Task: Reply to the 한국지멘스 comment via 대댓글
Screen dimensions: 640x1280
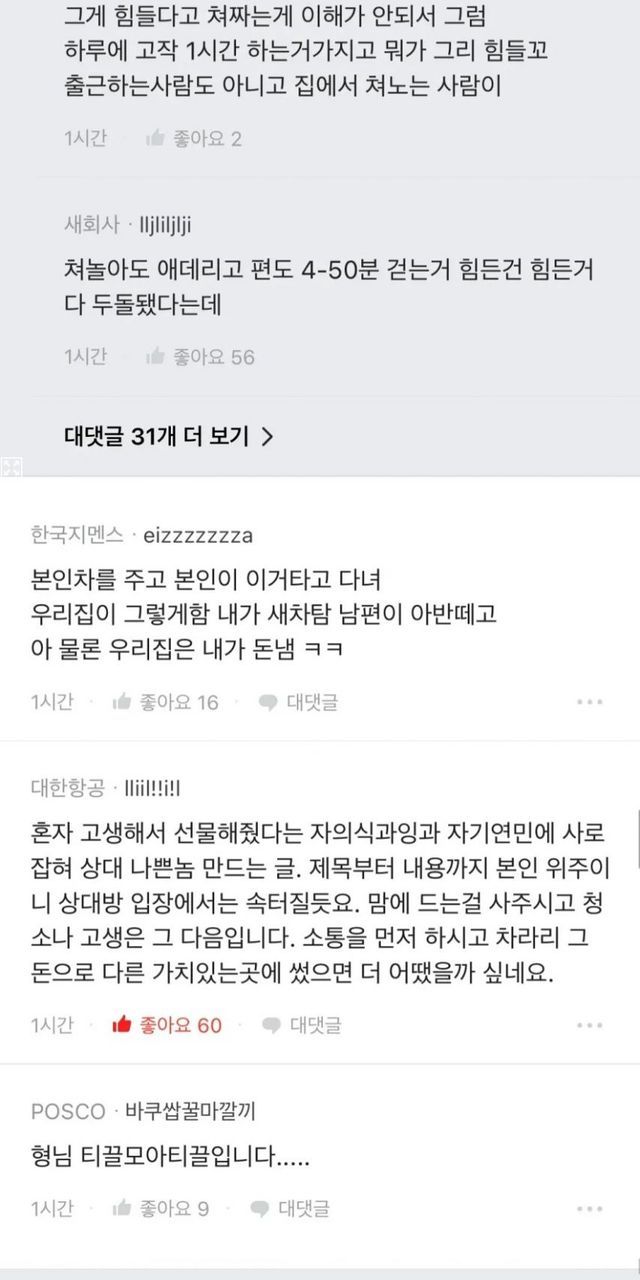Action: 298,702
